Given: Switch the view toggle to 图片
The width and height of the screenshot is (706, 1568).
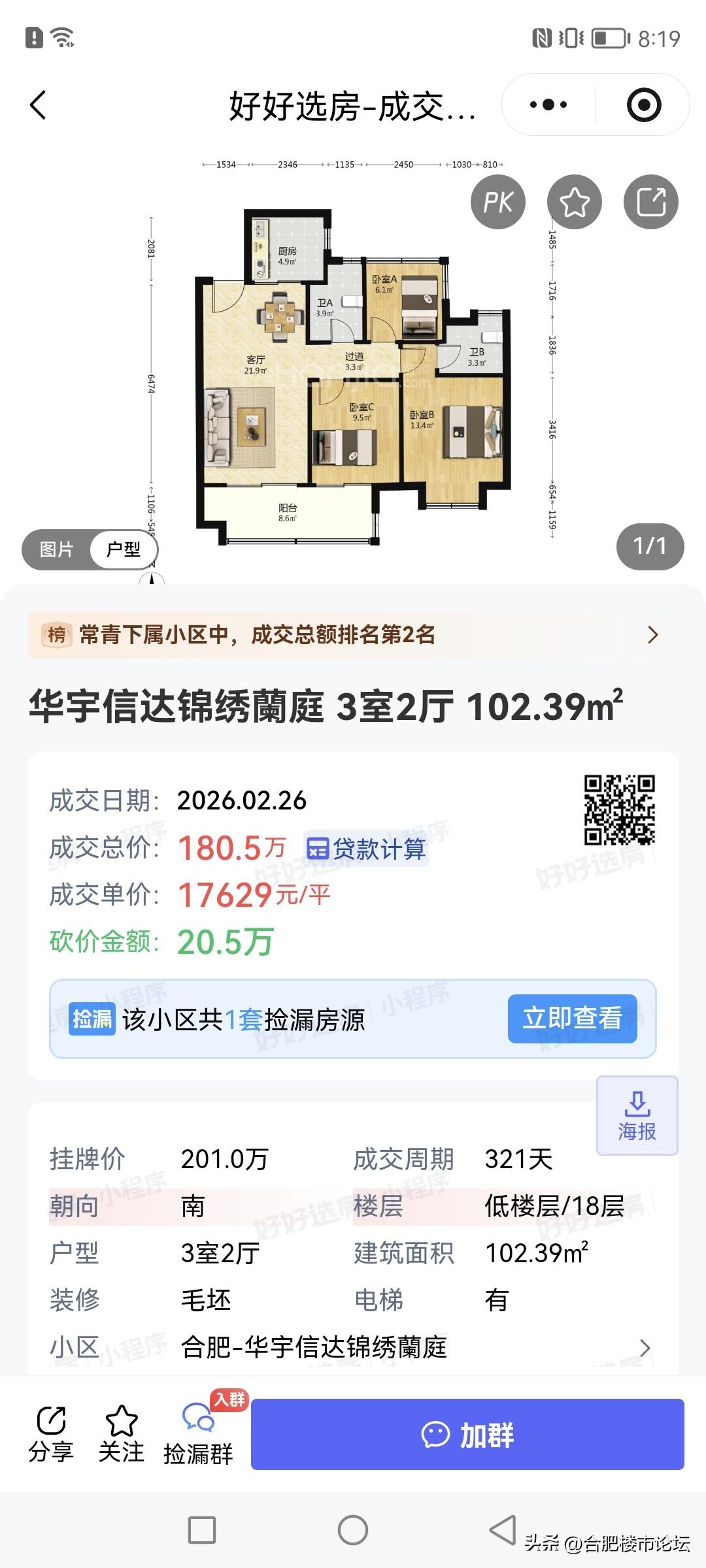Looking at the screenshot, I should click(58, 549).
